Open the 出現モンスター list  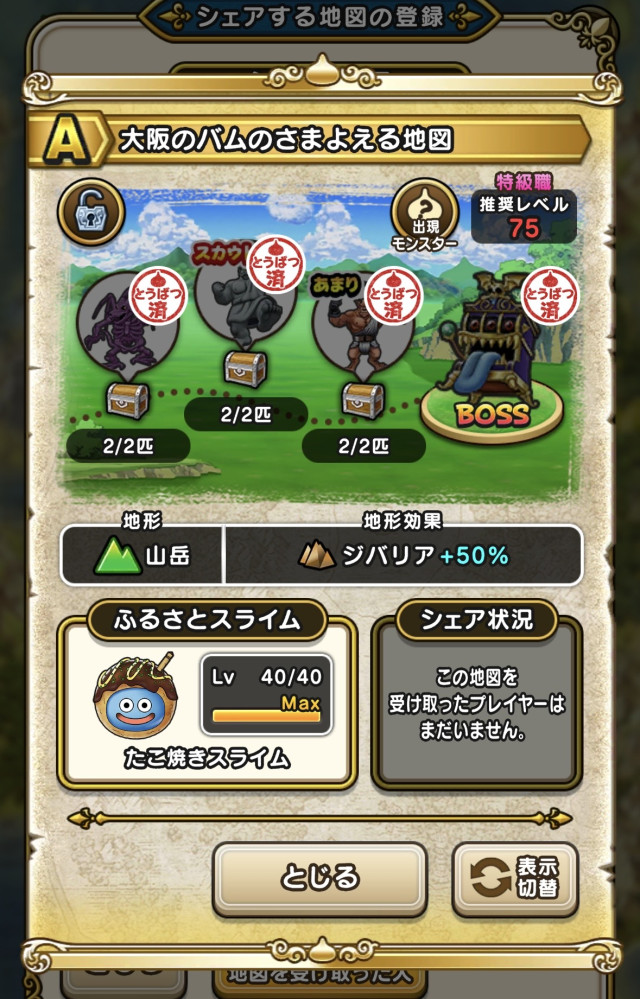coord(426,214)
